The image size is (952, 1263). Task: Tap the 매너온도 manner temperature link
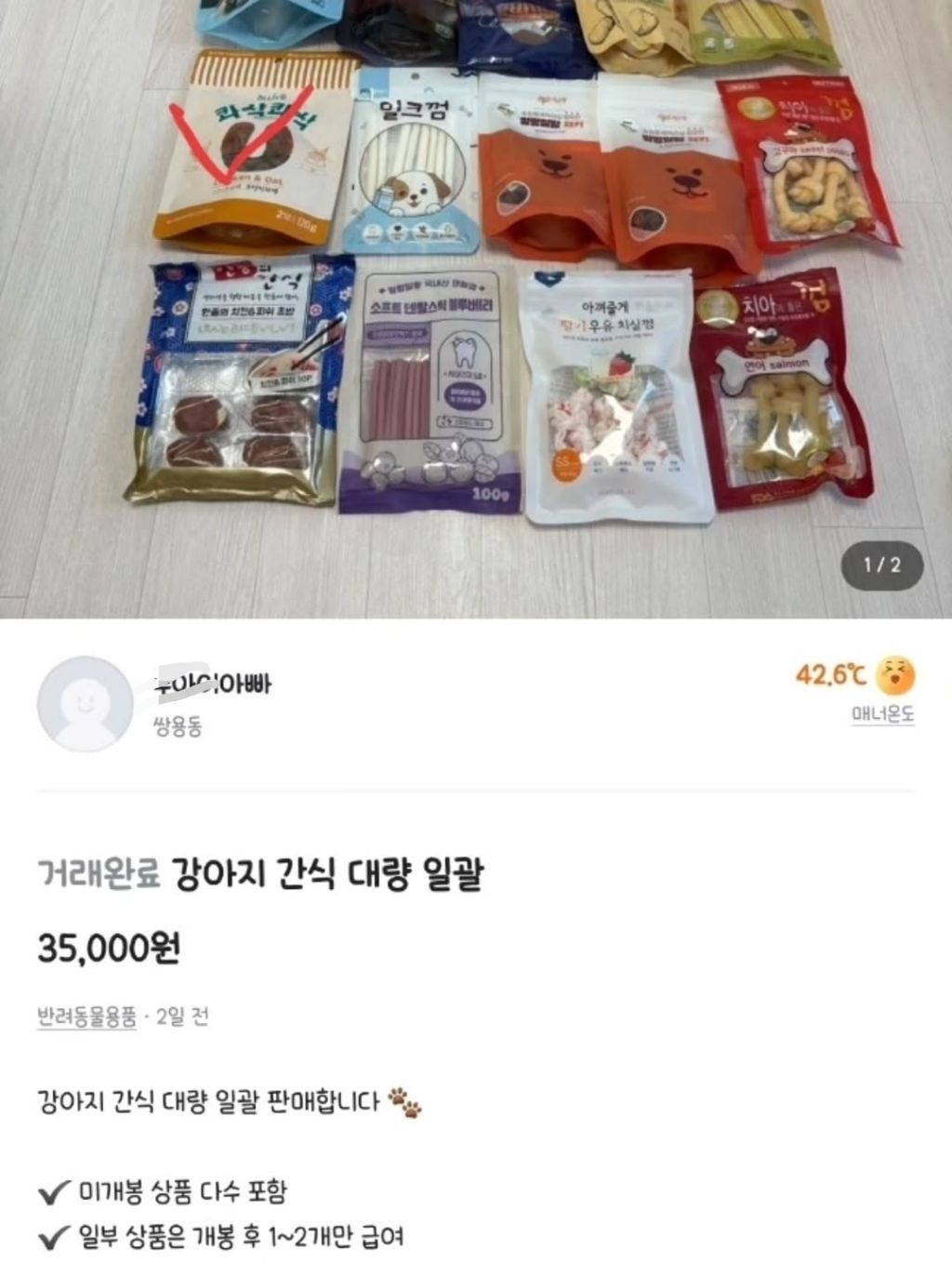pos(882,715)
